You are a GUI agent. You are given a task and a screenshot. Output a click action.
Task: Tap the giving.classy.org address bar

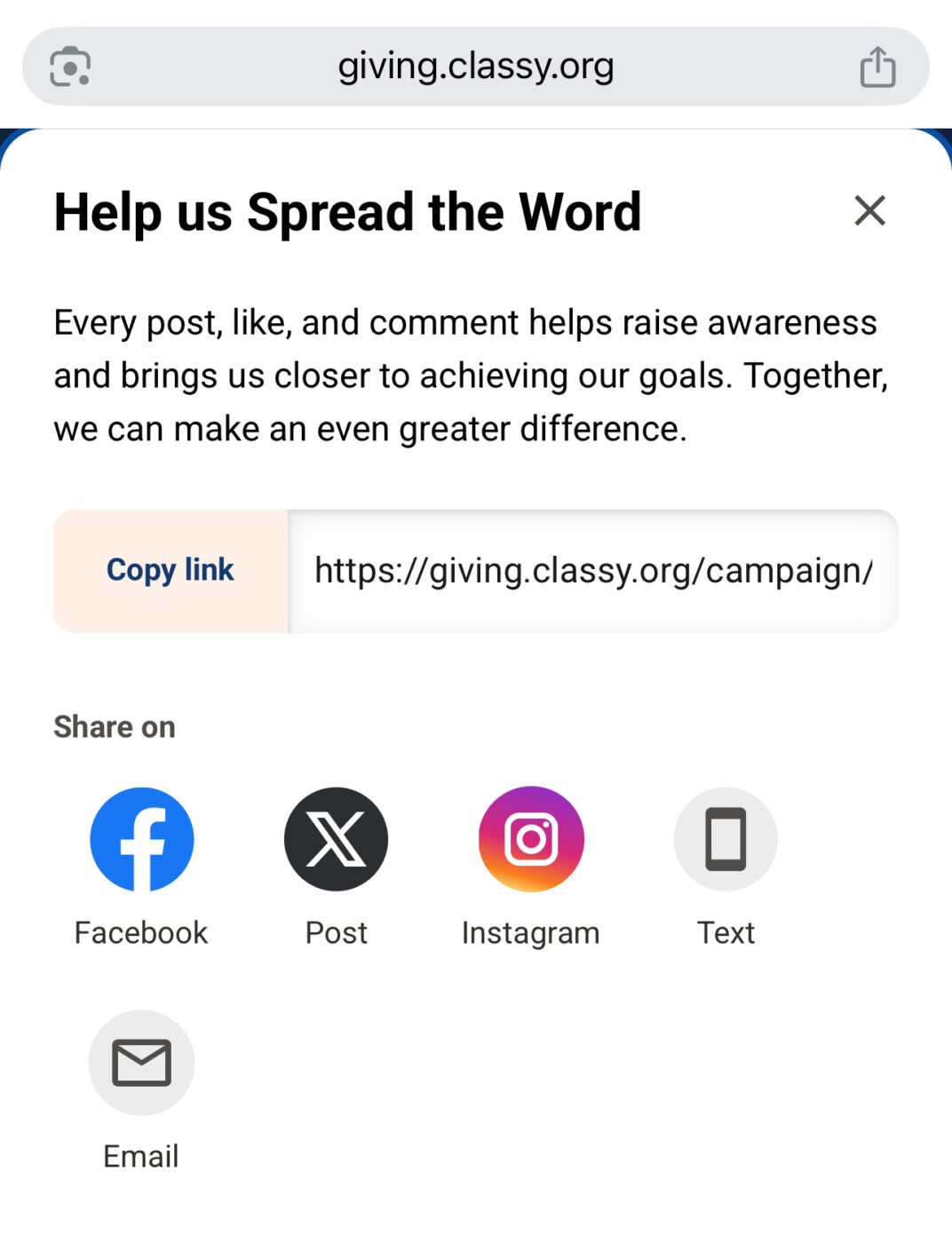(476, 67)
